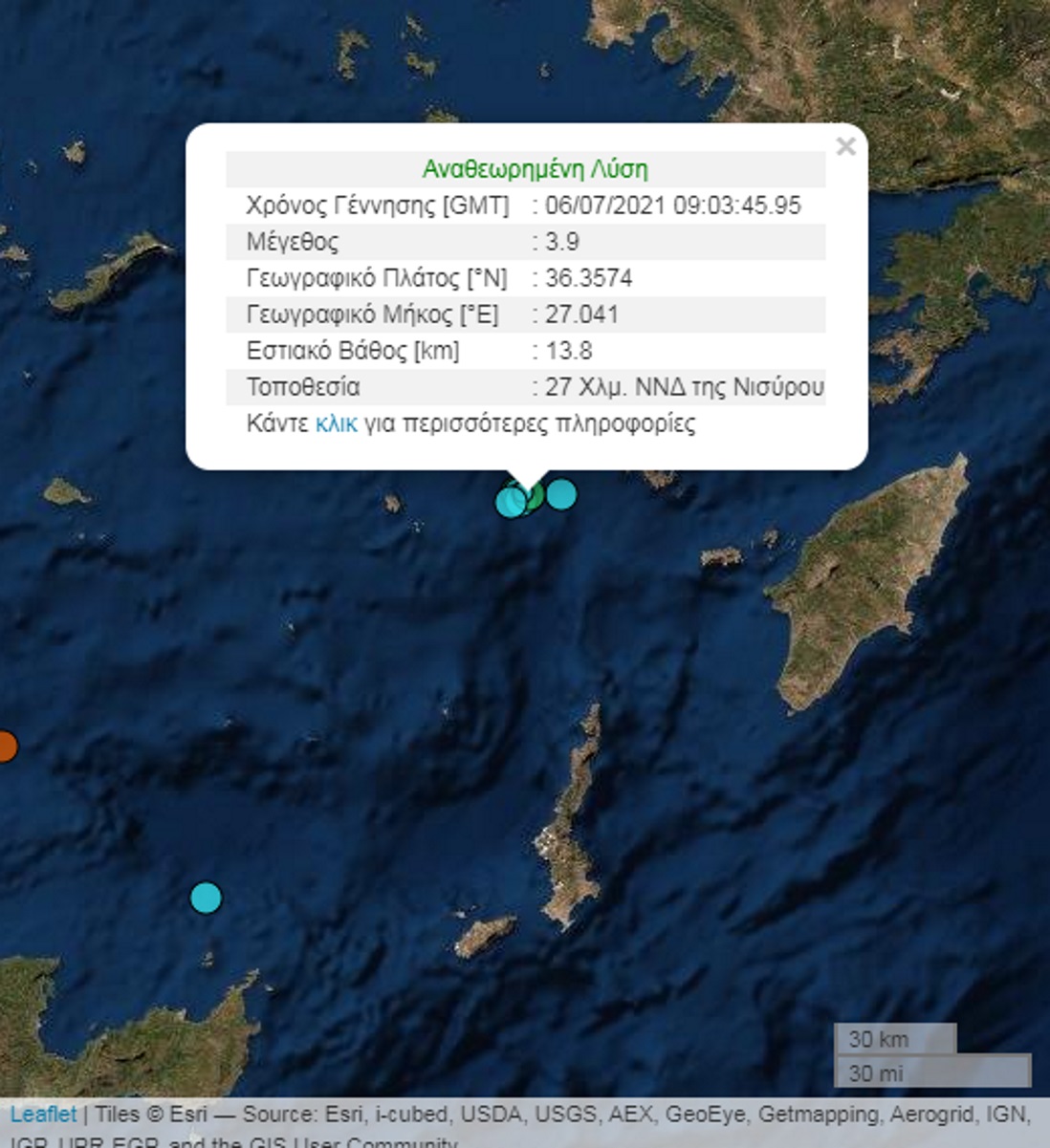Open the Leaflet attribution link

tap(43, 1115)
